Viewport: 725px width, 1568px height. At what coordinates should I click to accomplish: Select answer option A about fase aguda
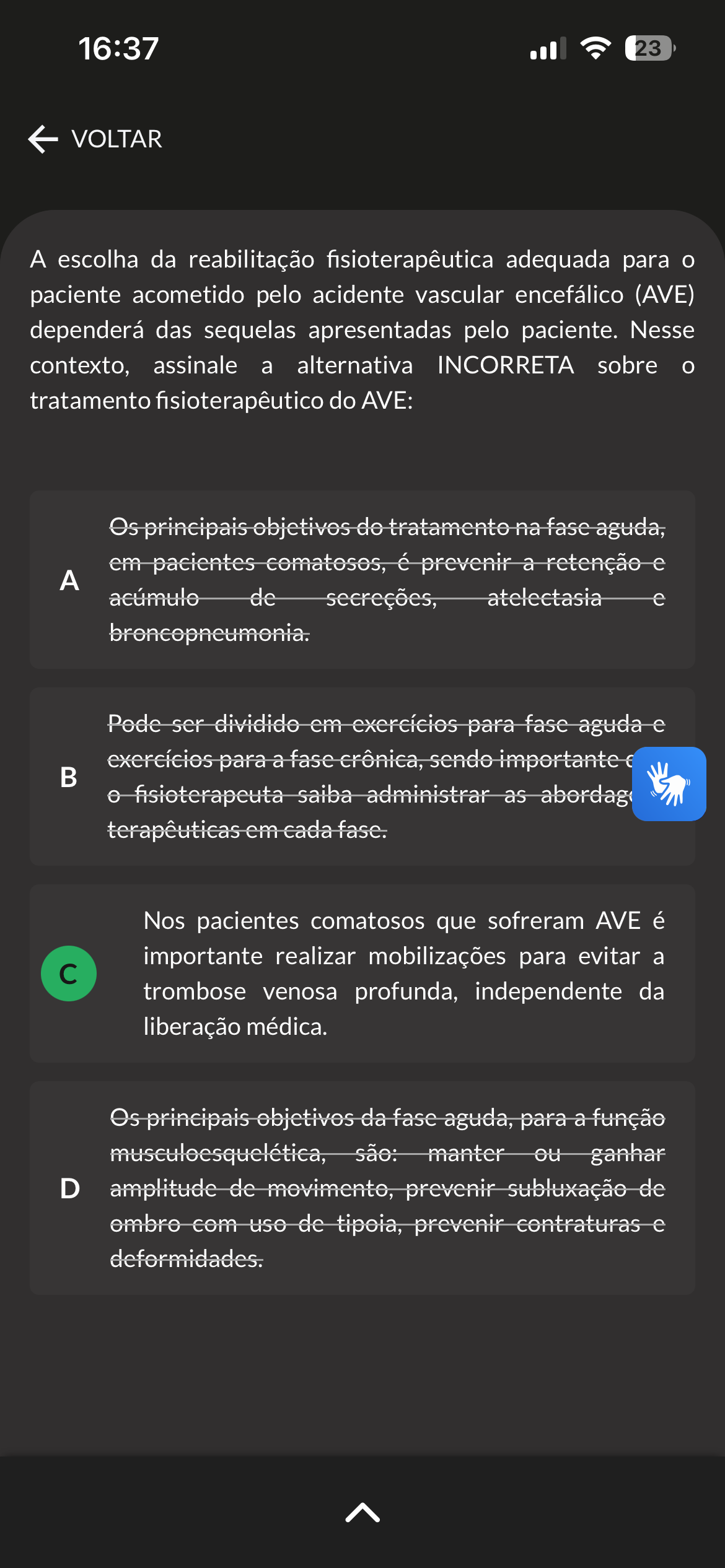(x=362, y=580)
